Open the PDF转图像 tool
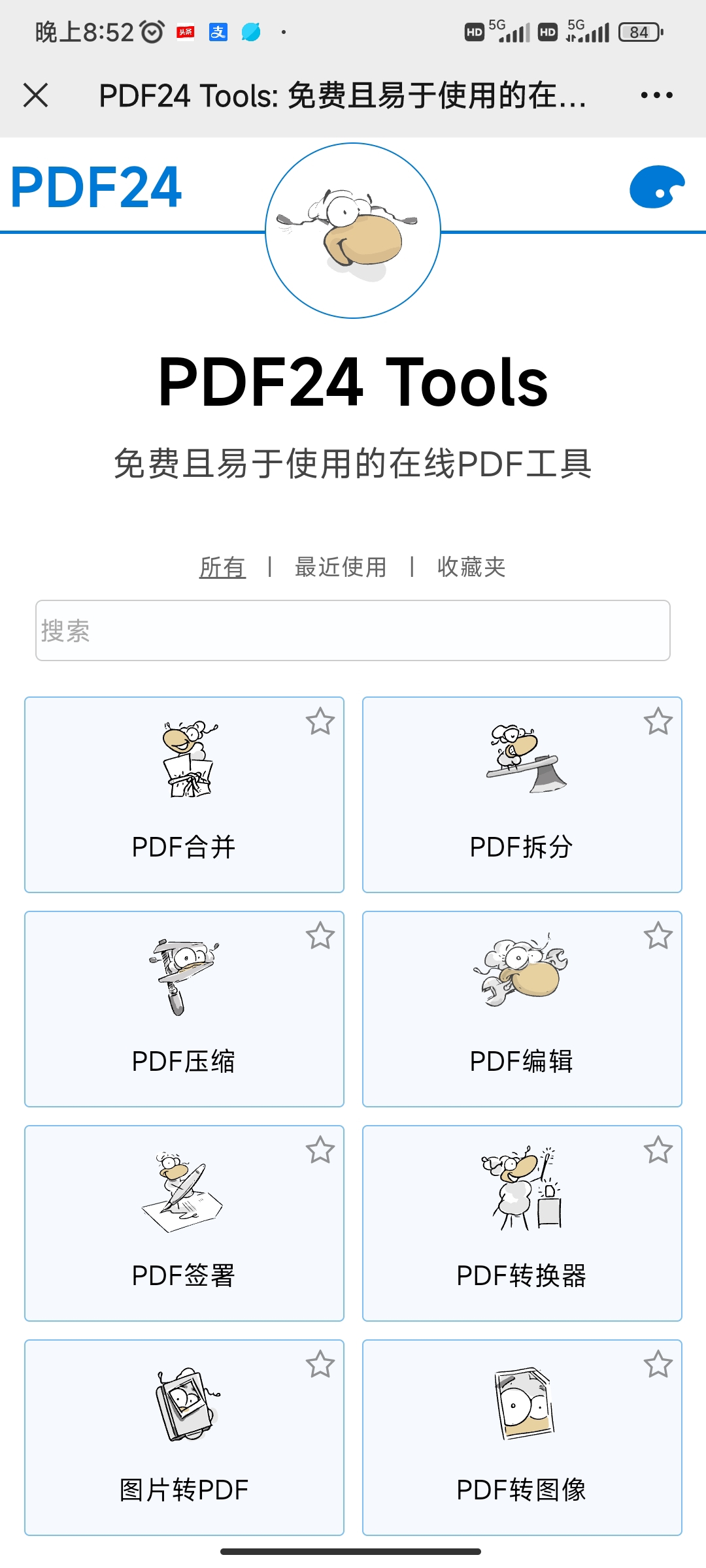Image resolution: width=706 pixels, height=1568 pixels. point(522,1437)
